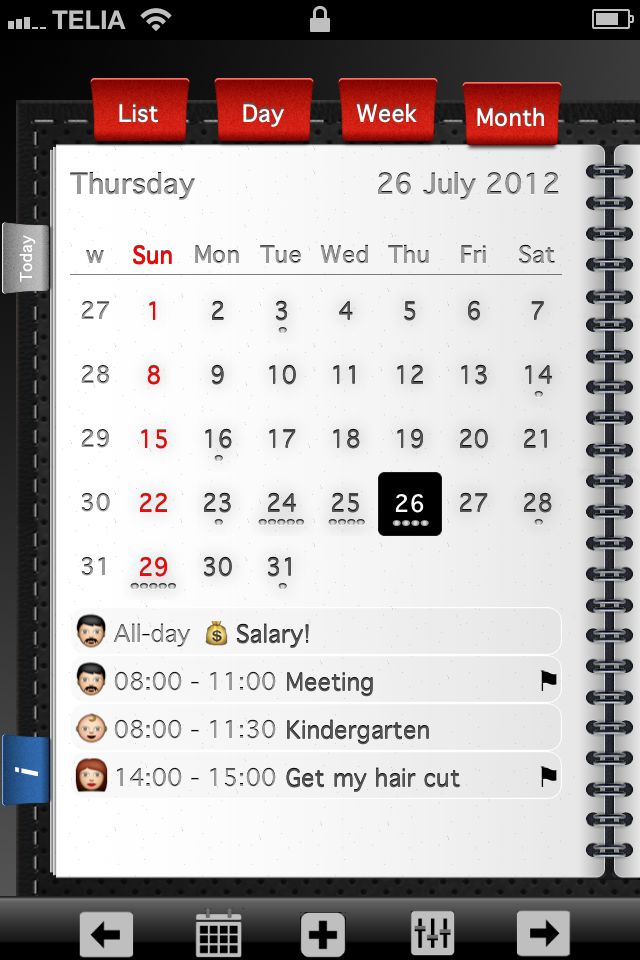Select July 24 in the calendar

coord(281,504)
